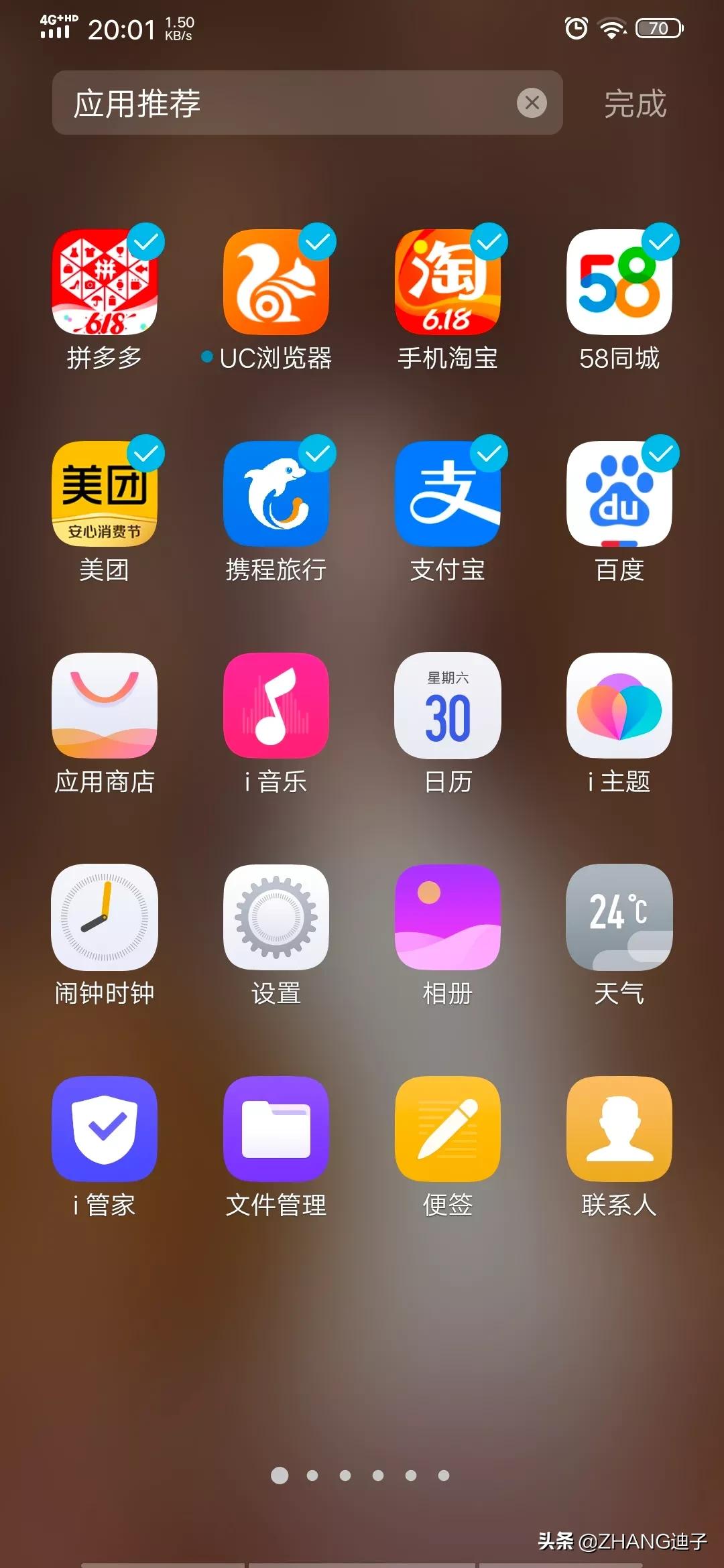Image resolution: width=724 pixels, height=1568 pixels.
Task: Deselect UC浏览器 from the folder
Action: click(276, 282)
